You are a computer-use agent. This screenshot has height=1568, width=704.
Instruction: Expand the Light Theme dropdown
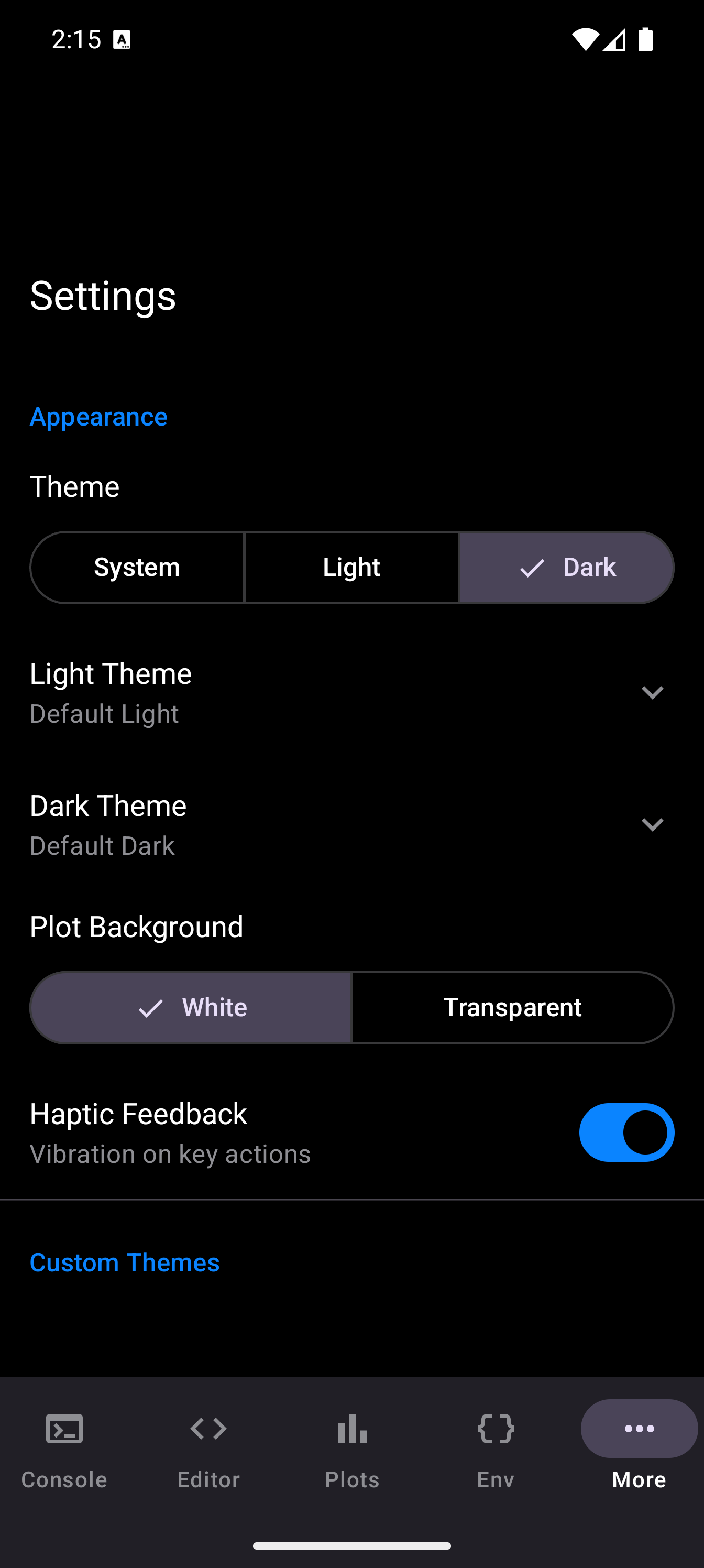point(652,693)
